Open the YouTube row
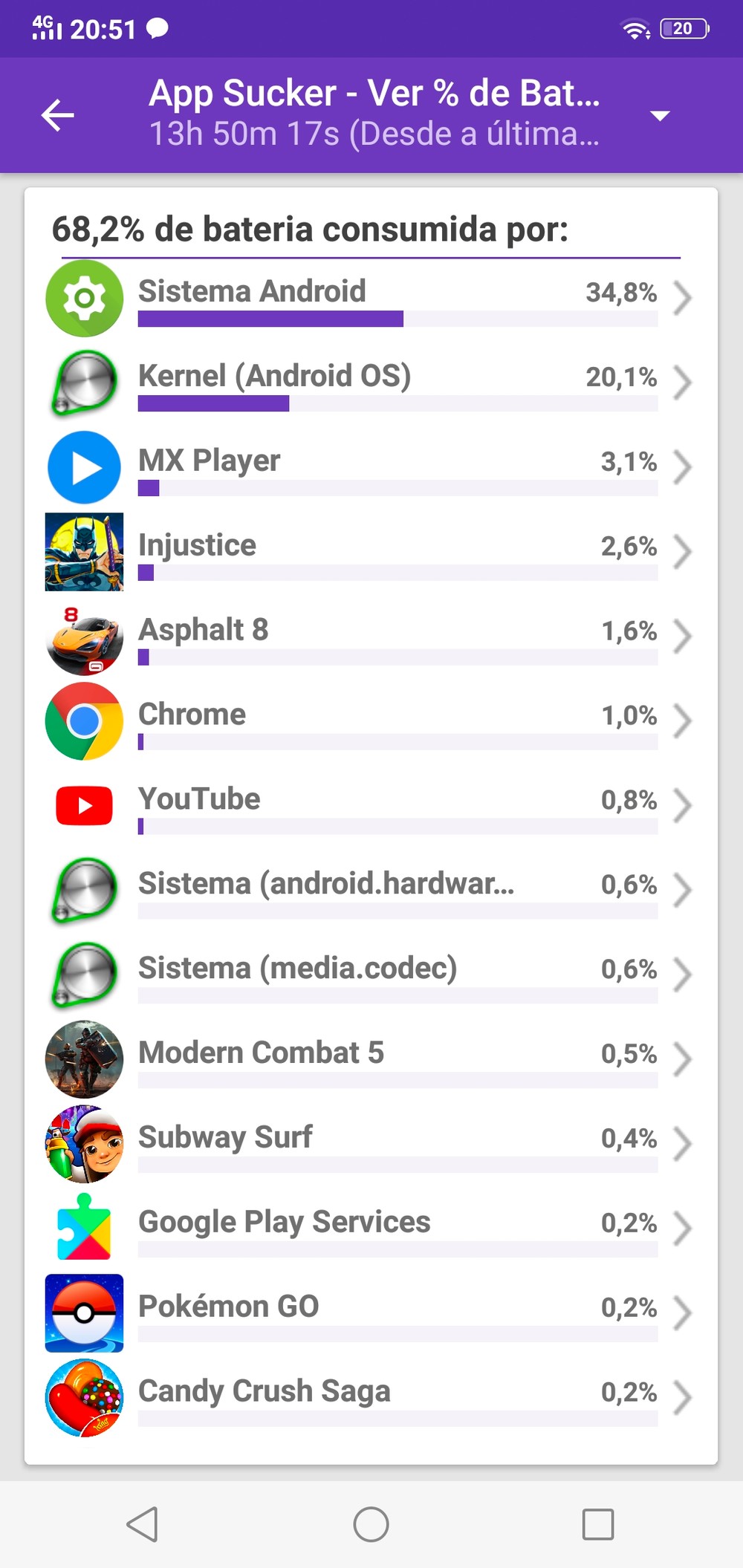The height and width of the screenshot is (1568, 743). 371,807
